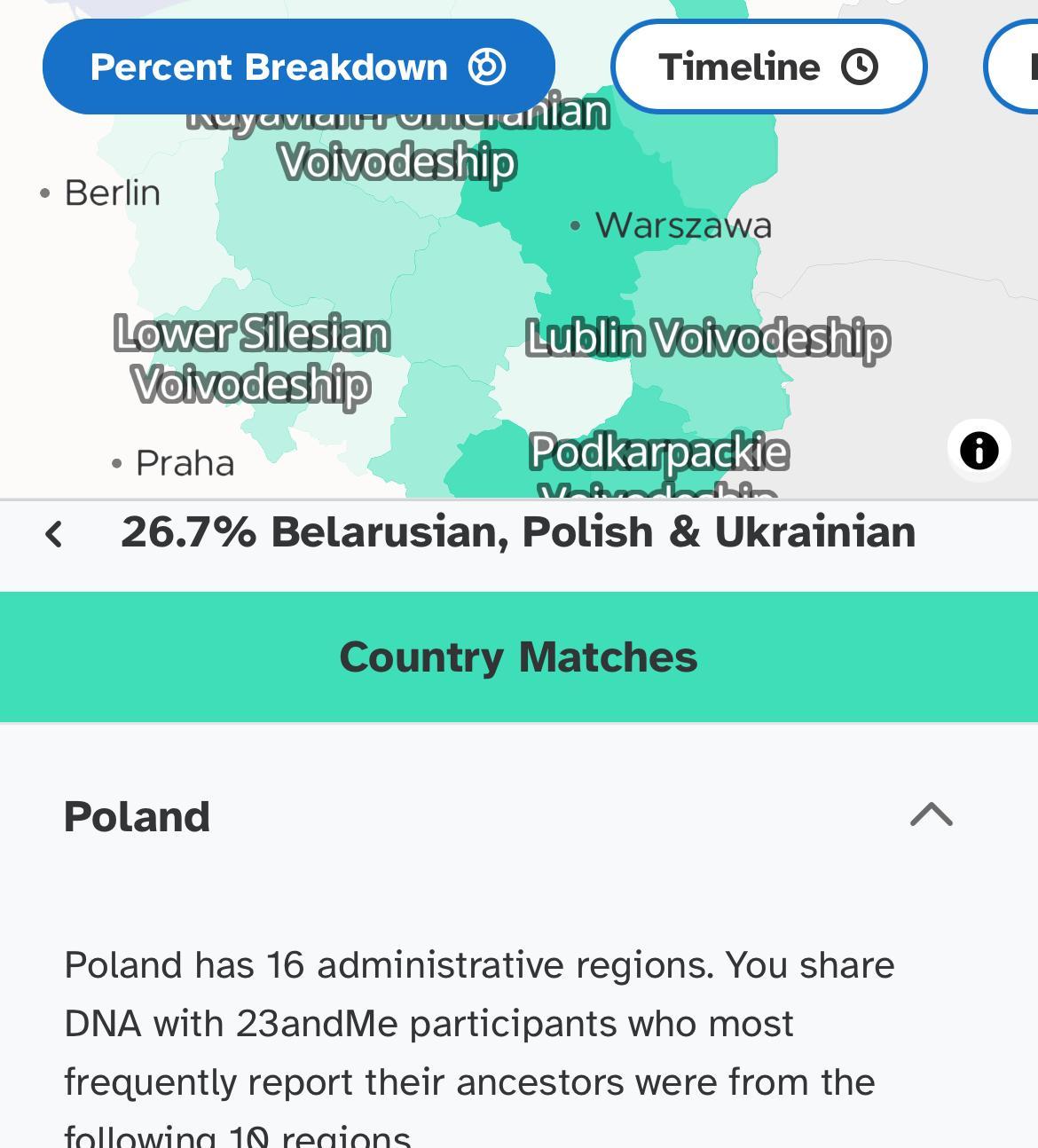The image size is (1038, 1148).
Task: Select the Percent Breakdown view
Action: [x=298, y=67]
